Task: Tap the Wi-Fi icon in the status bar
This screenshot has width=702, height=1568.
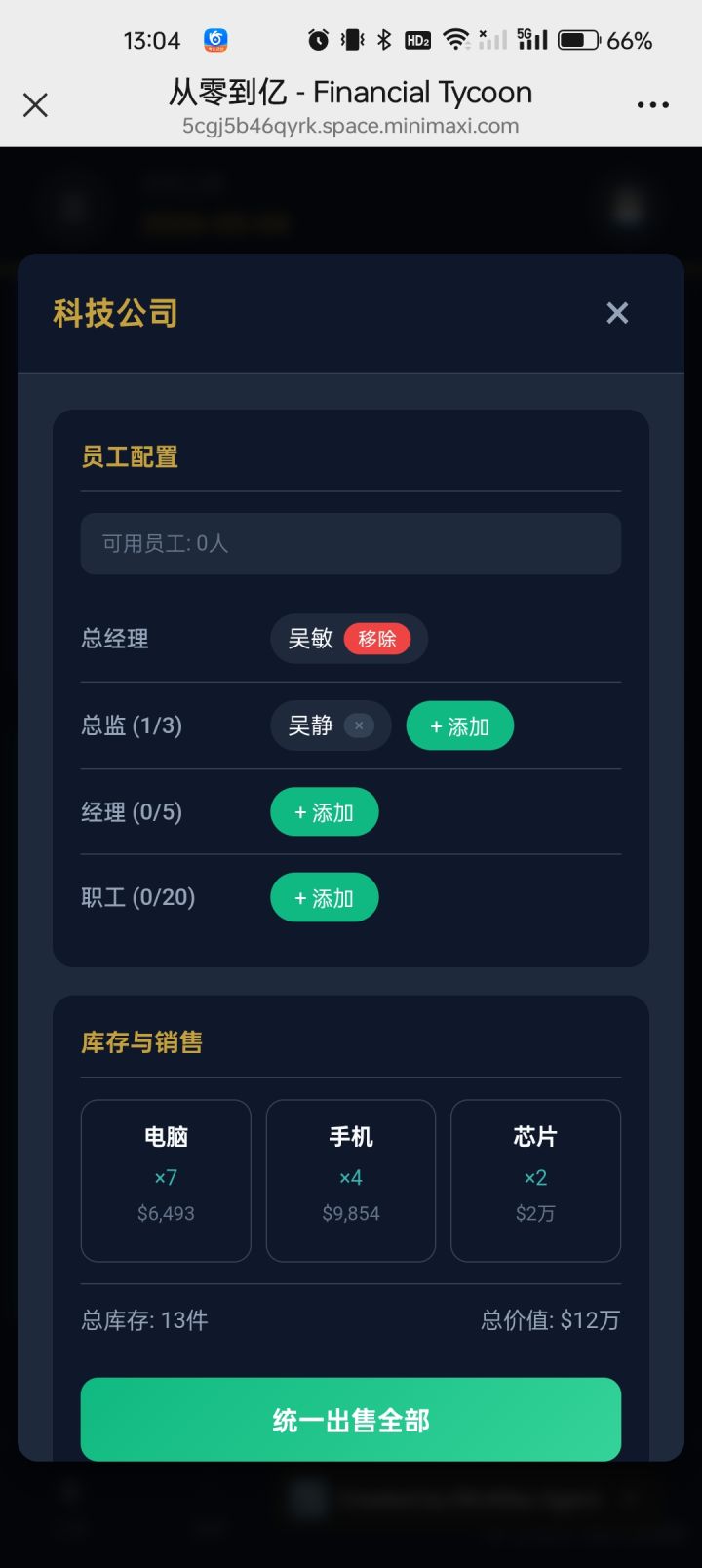Action: pos(455,39)
